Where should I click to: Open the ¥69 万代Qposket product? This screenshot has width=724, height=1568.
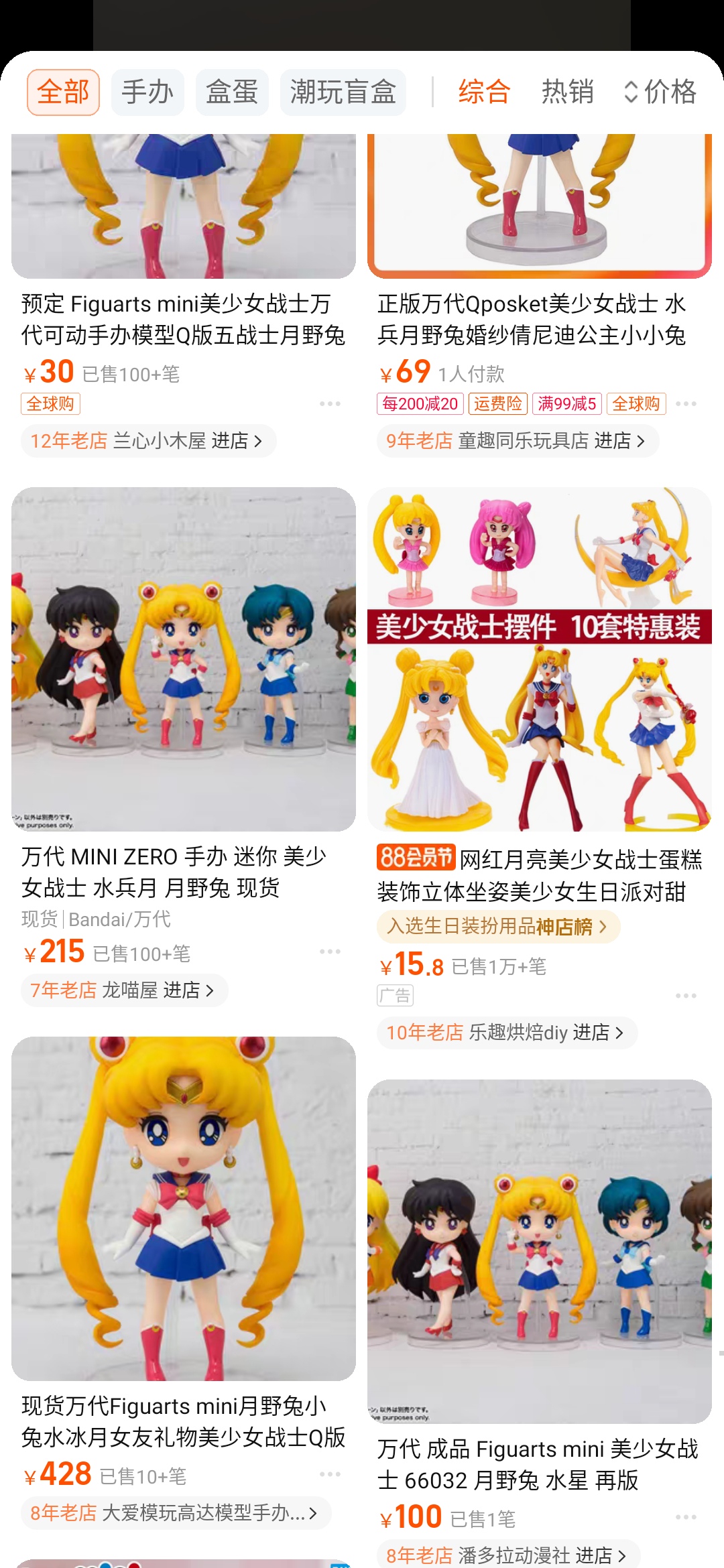pyautogui.click(x=532, y=319)
